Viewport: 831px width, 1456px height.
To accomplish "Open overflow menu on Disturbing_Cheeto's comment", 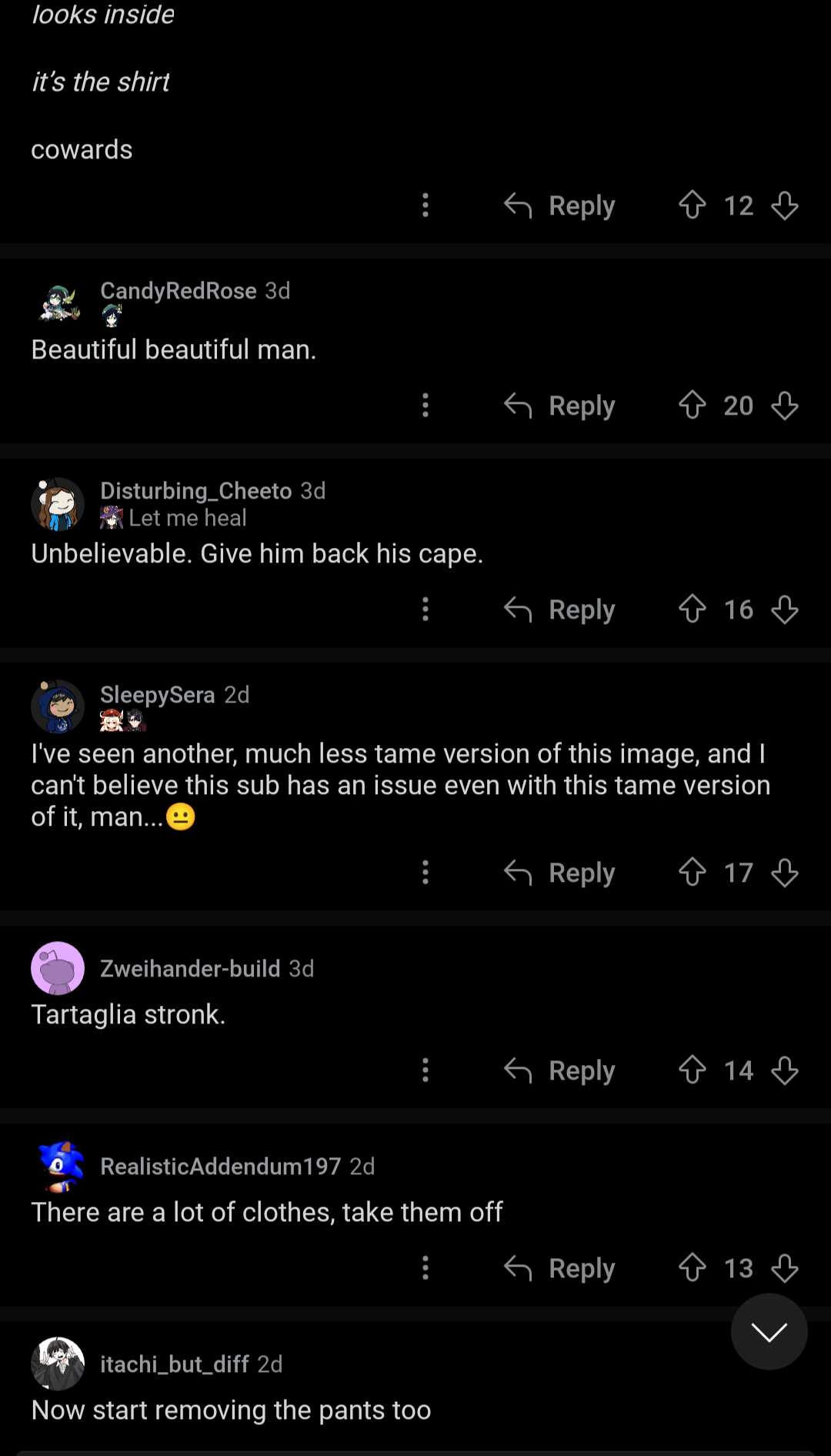I will [x=426, y=609].
